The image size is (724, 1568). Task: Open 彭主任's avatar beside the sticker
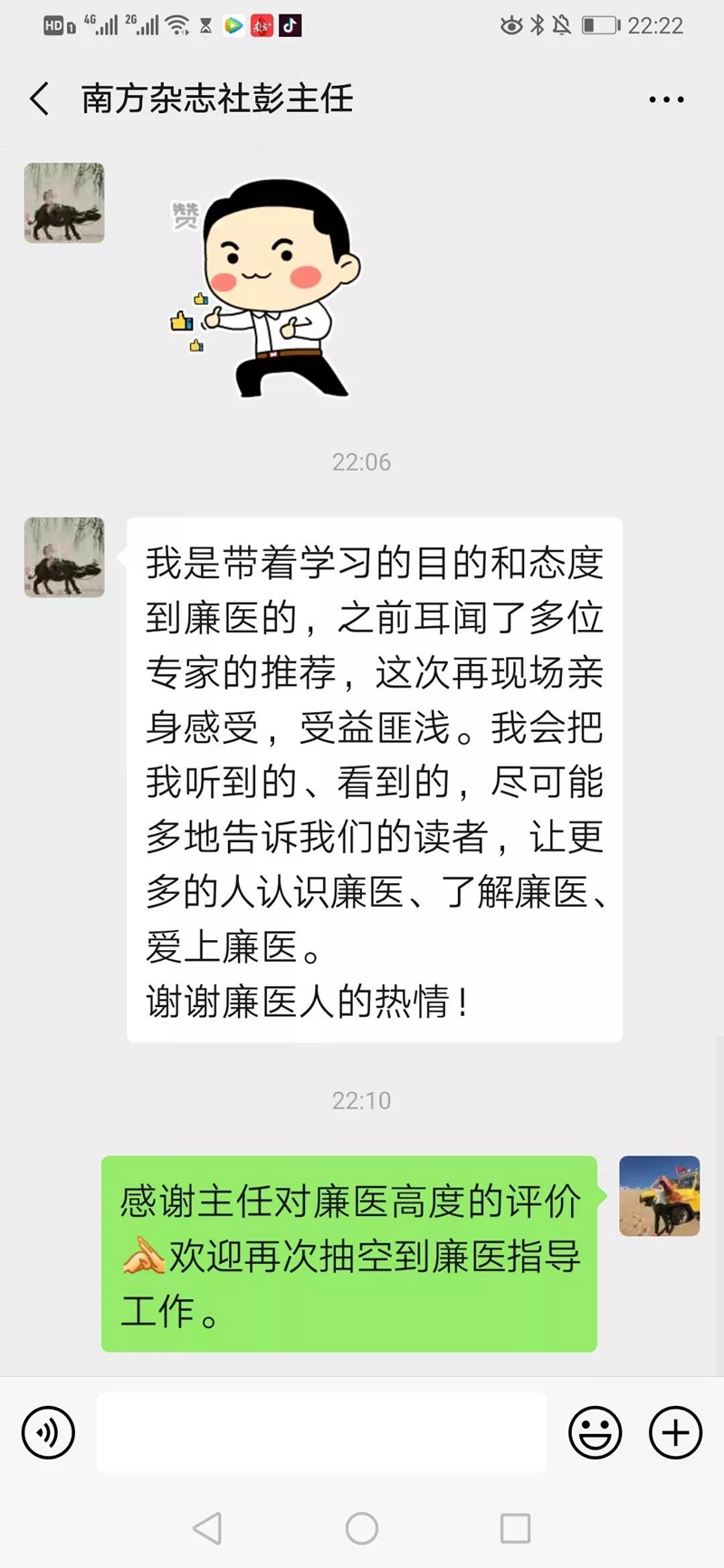coord(64,203)
